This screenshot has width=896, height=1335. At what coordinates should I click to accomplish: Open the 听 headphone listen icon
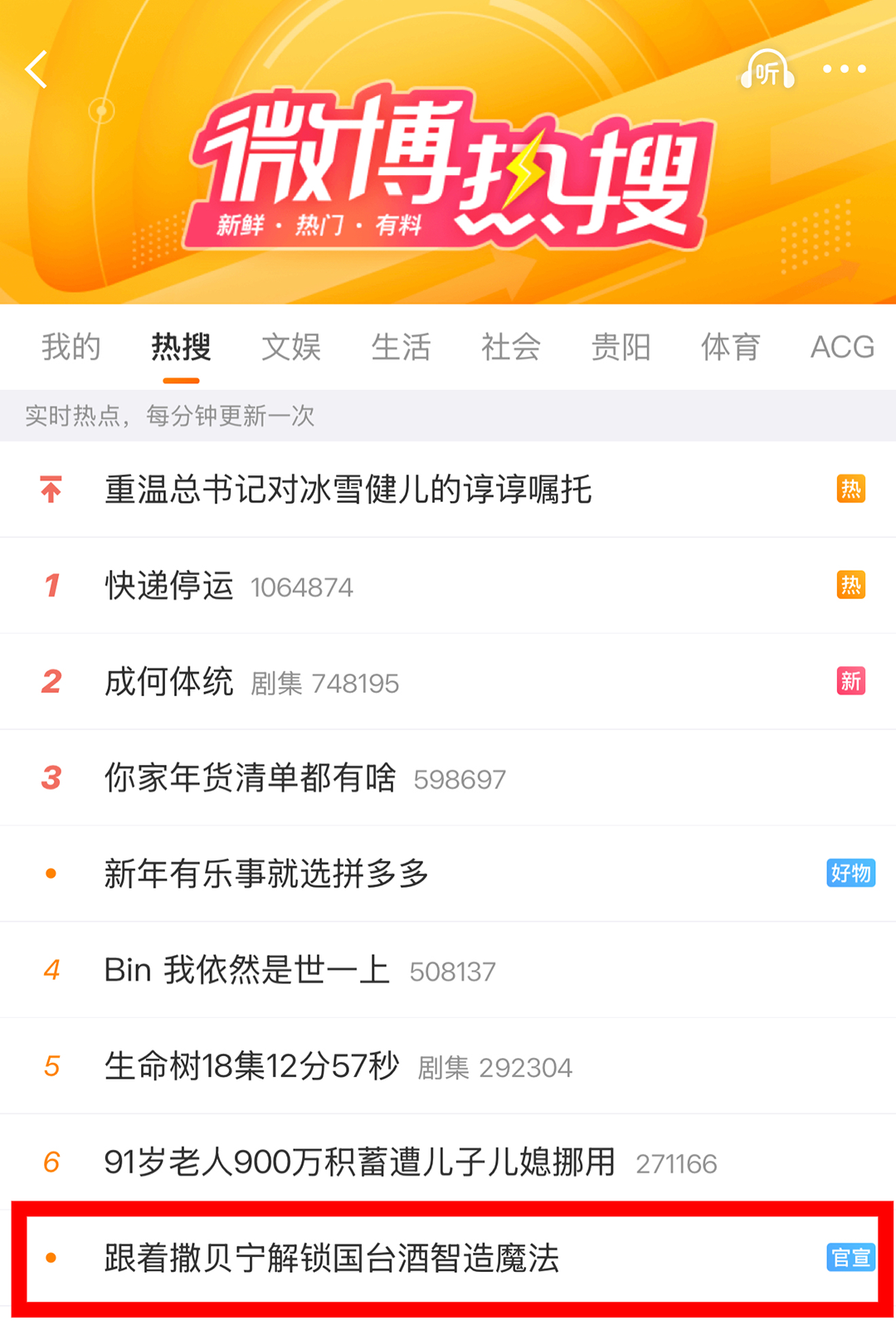click(x=767, y=71)
